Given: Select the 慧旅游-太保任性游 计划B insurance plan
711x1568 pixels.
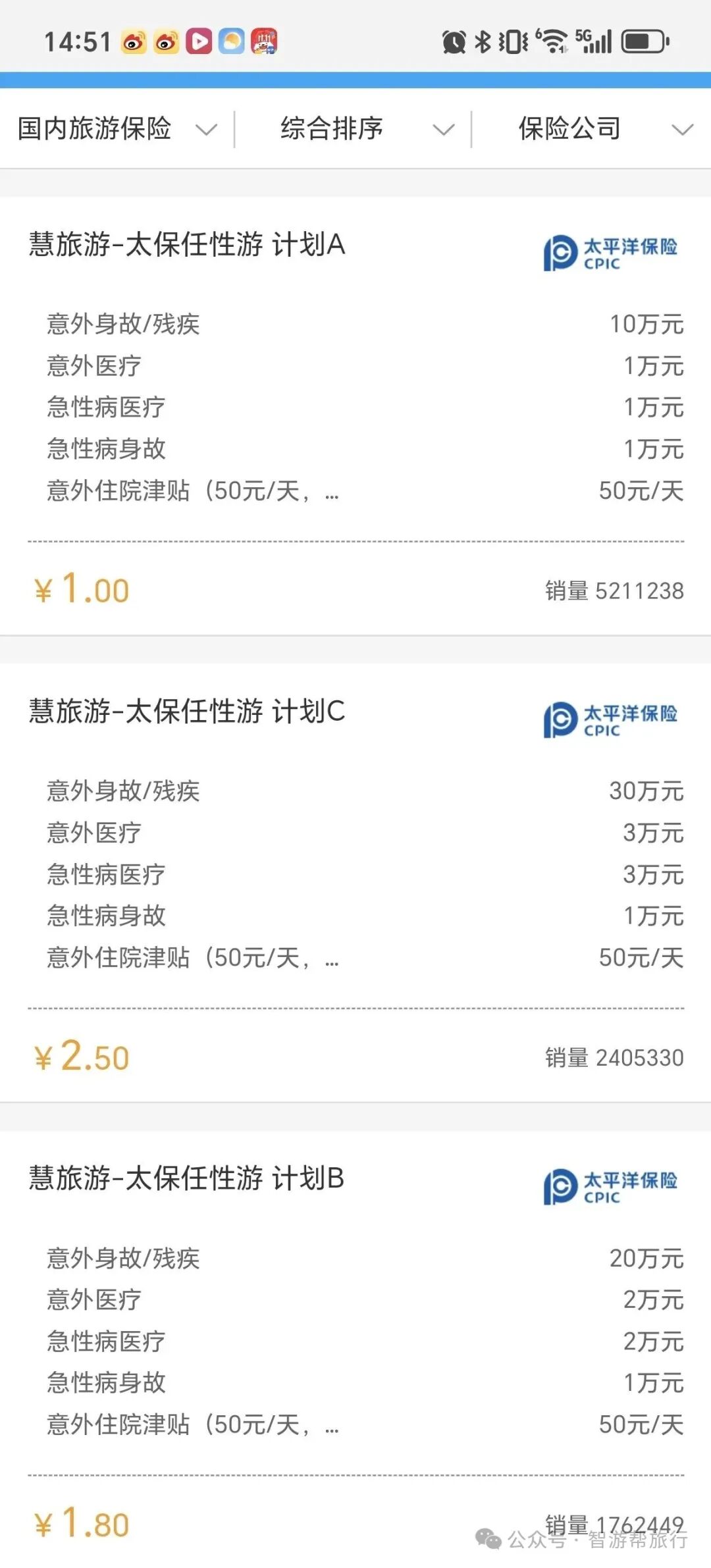Looking at the screenshot, I should 187,1178.
